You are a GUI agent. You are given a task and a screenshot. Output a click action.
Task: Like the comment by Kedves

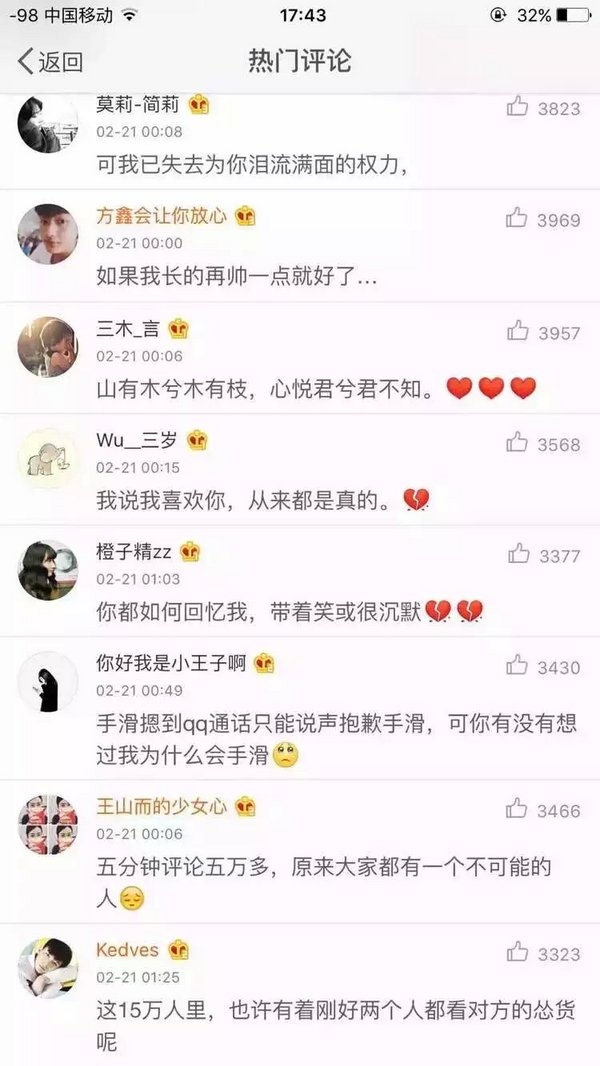click(517, 953)
